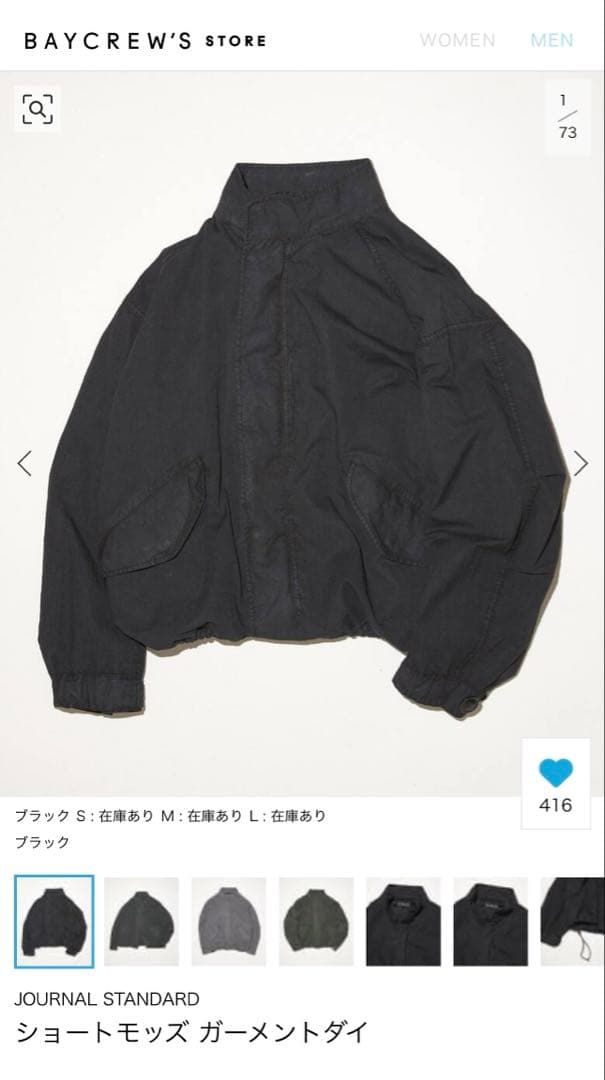Show the previous product image

click(25, 463)
